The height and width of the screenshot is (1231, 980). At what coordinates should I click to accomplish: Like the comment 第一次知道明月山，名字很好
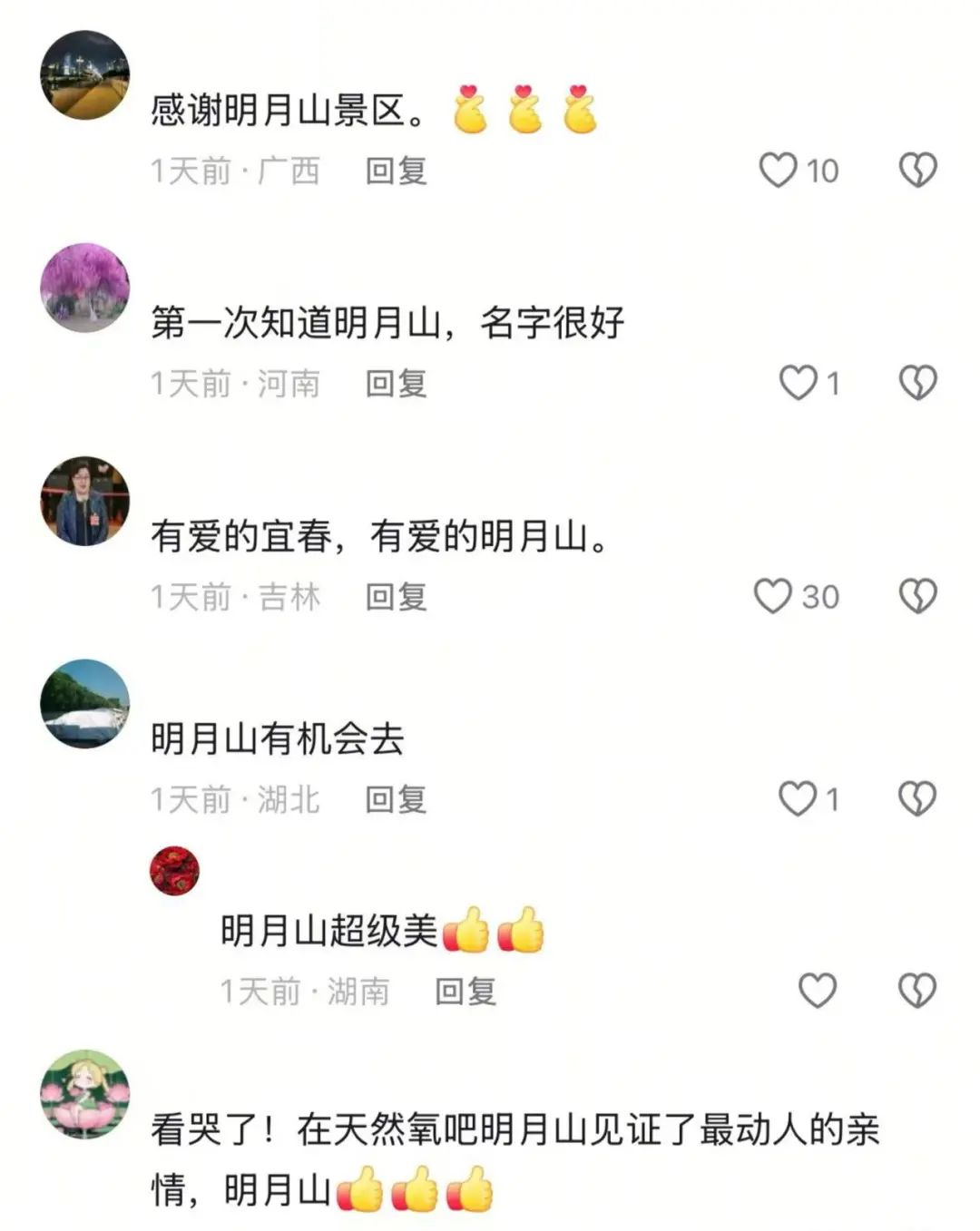coord(800,384)
